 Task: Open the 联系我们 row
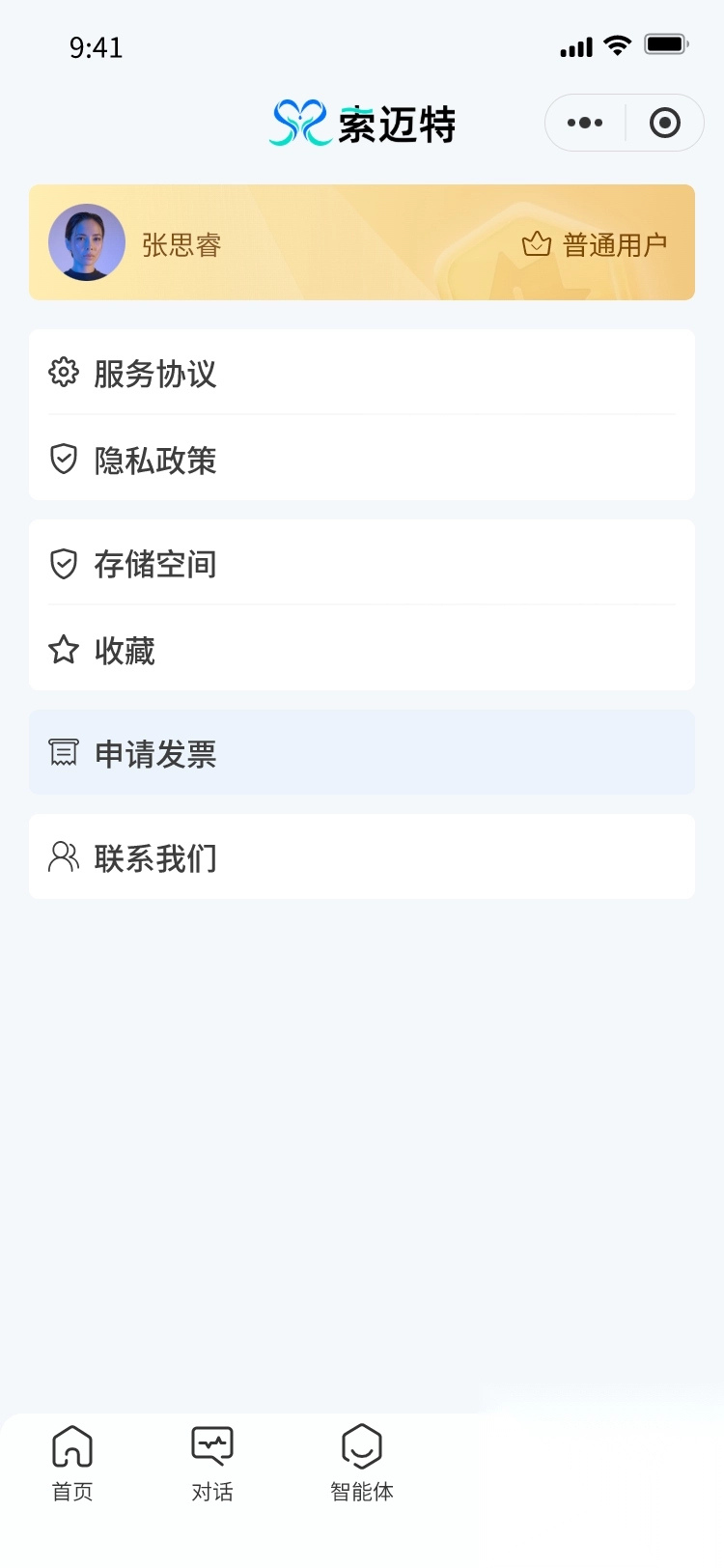pyautogui.click(x=362, y=856)
